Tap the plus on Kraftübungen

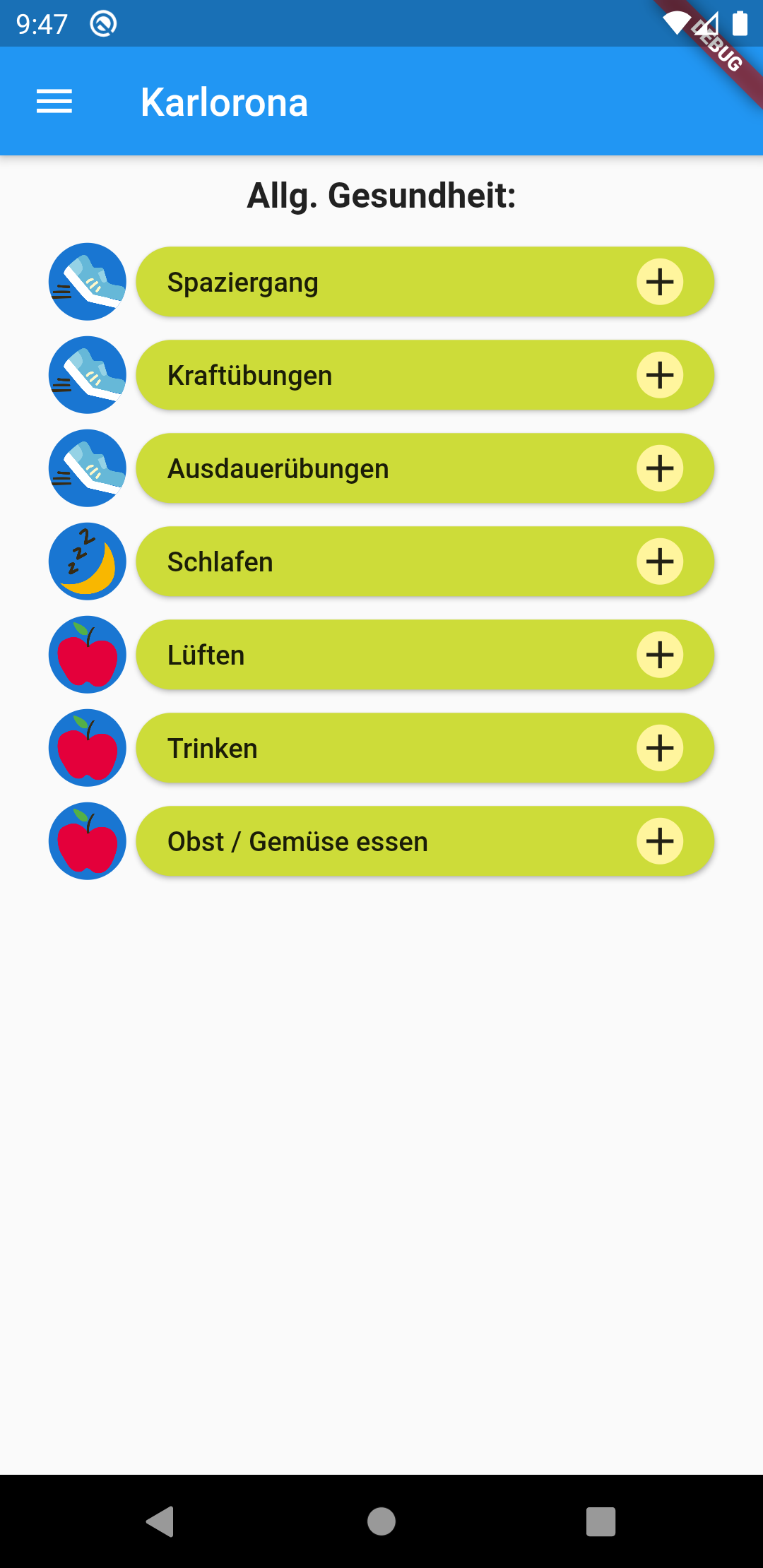(x=659, y=375)
